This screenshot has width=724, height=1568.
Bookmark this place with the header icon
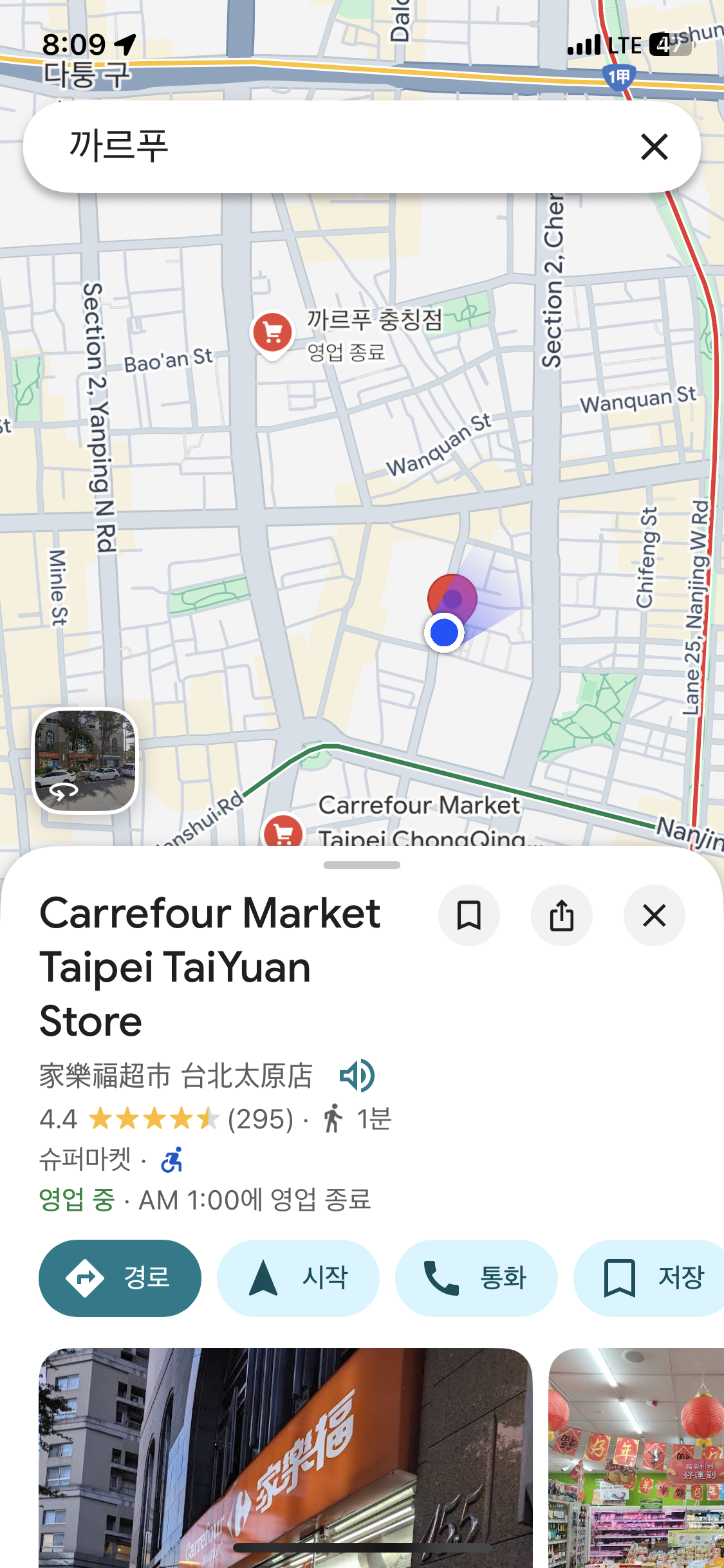click(469, 915)
